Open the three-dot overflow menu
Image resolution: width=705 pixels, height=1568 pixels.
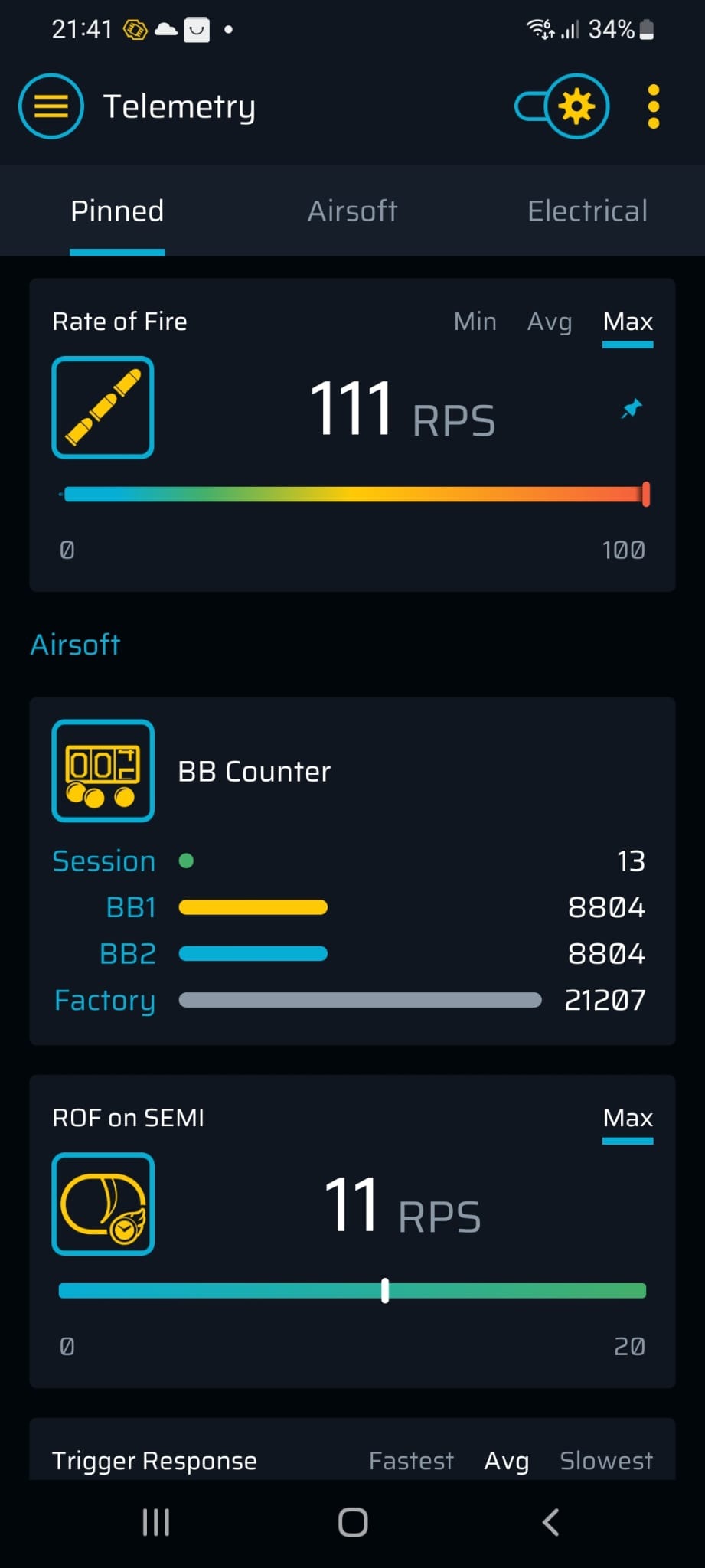[x=653, y=106]
